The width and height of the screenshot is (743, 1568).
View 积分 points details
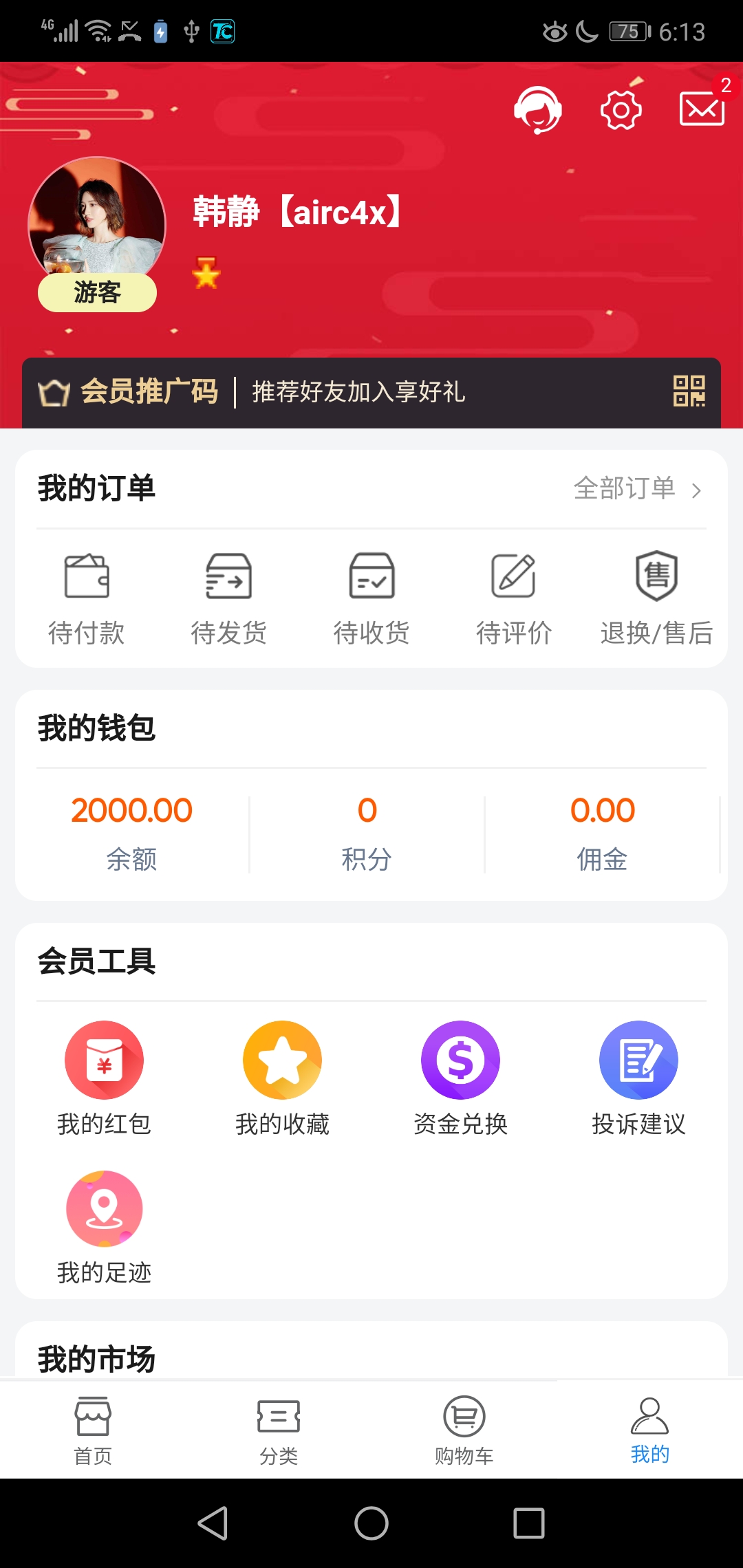[367, 833]
